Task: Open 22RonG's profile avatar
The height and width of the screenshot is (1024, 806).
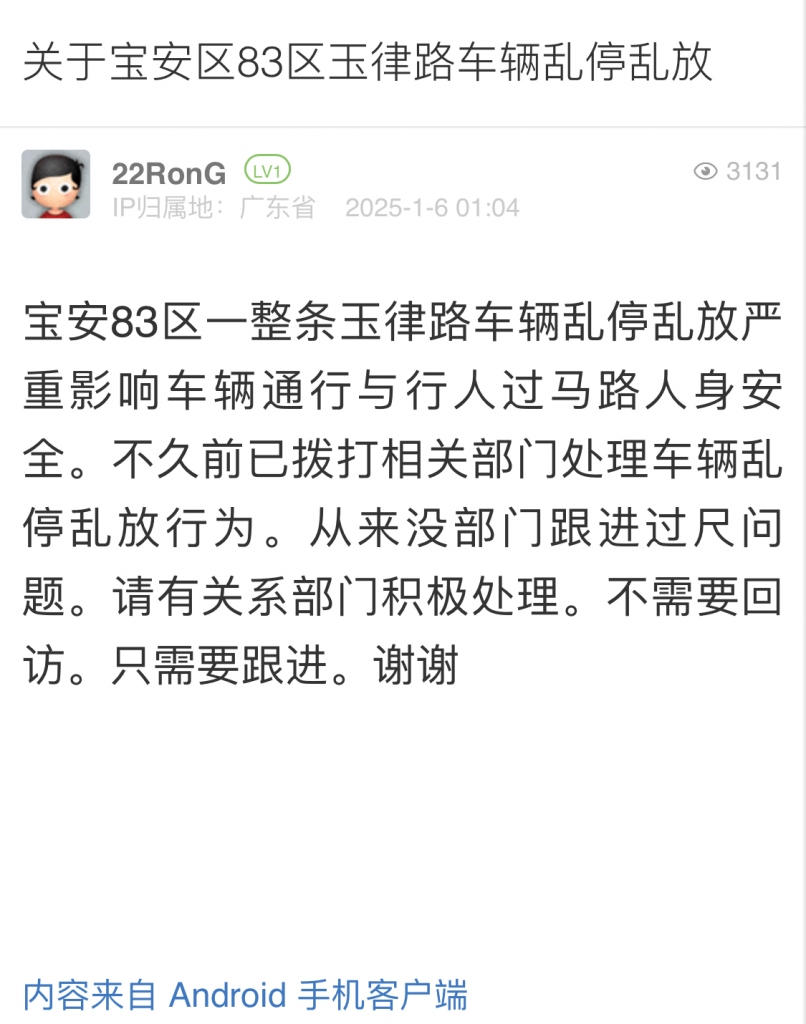Action: point(56,185)
